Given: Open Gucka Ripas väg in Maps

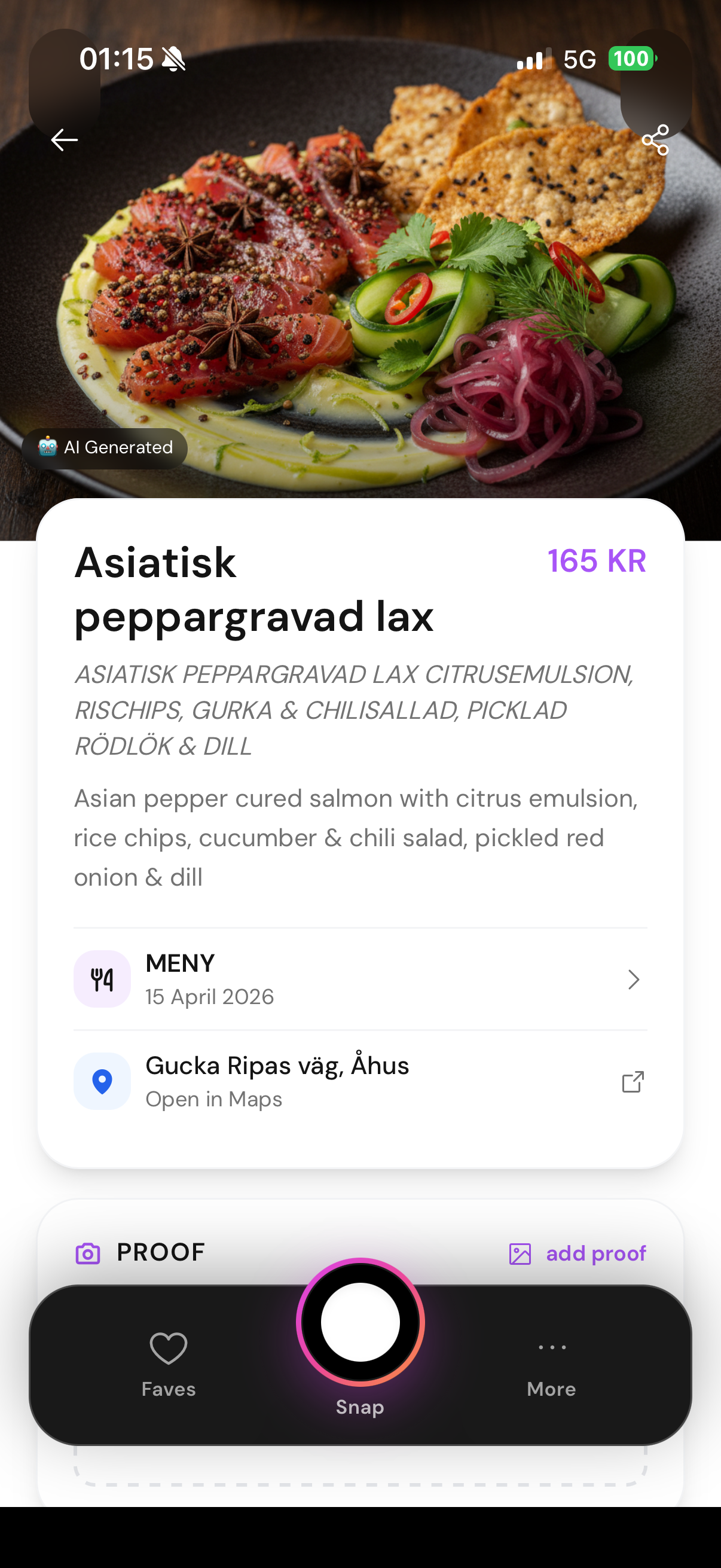Looking at the screenshot, I should (x=359, y=1081).
